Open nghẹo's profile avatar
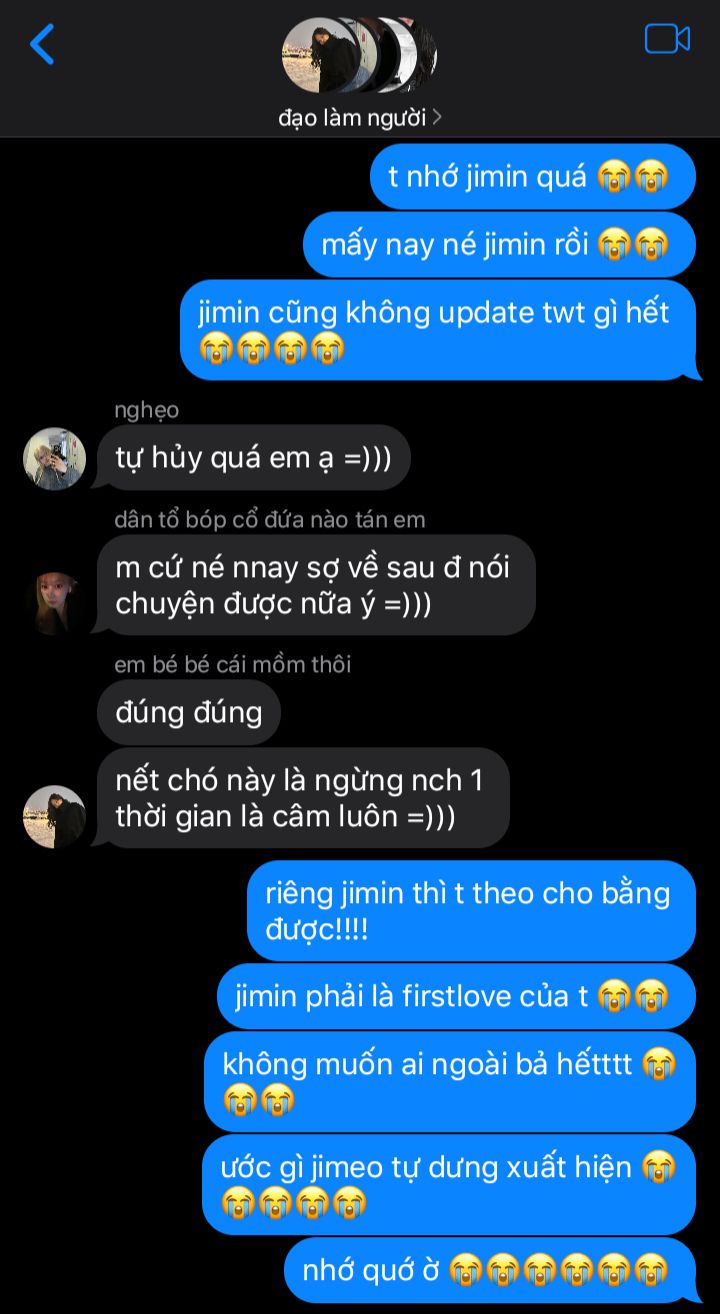720x1314 pixels. tap(54, 459)
